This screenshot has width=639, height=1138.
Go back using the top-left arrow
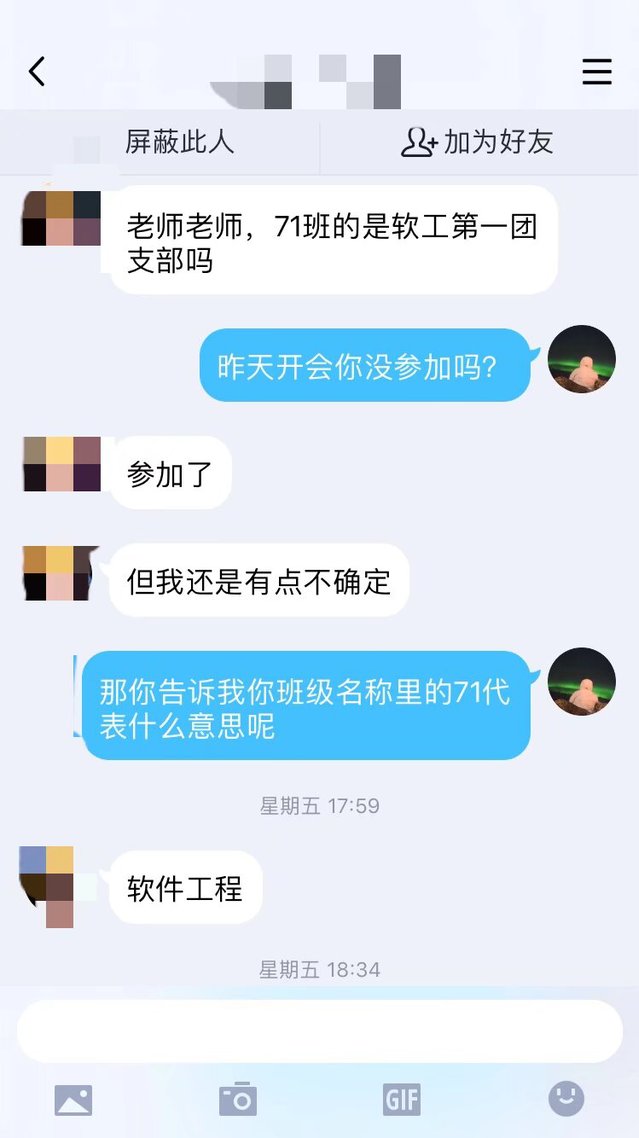pyautogui.click(x=37, y=71)
